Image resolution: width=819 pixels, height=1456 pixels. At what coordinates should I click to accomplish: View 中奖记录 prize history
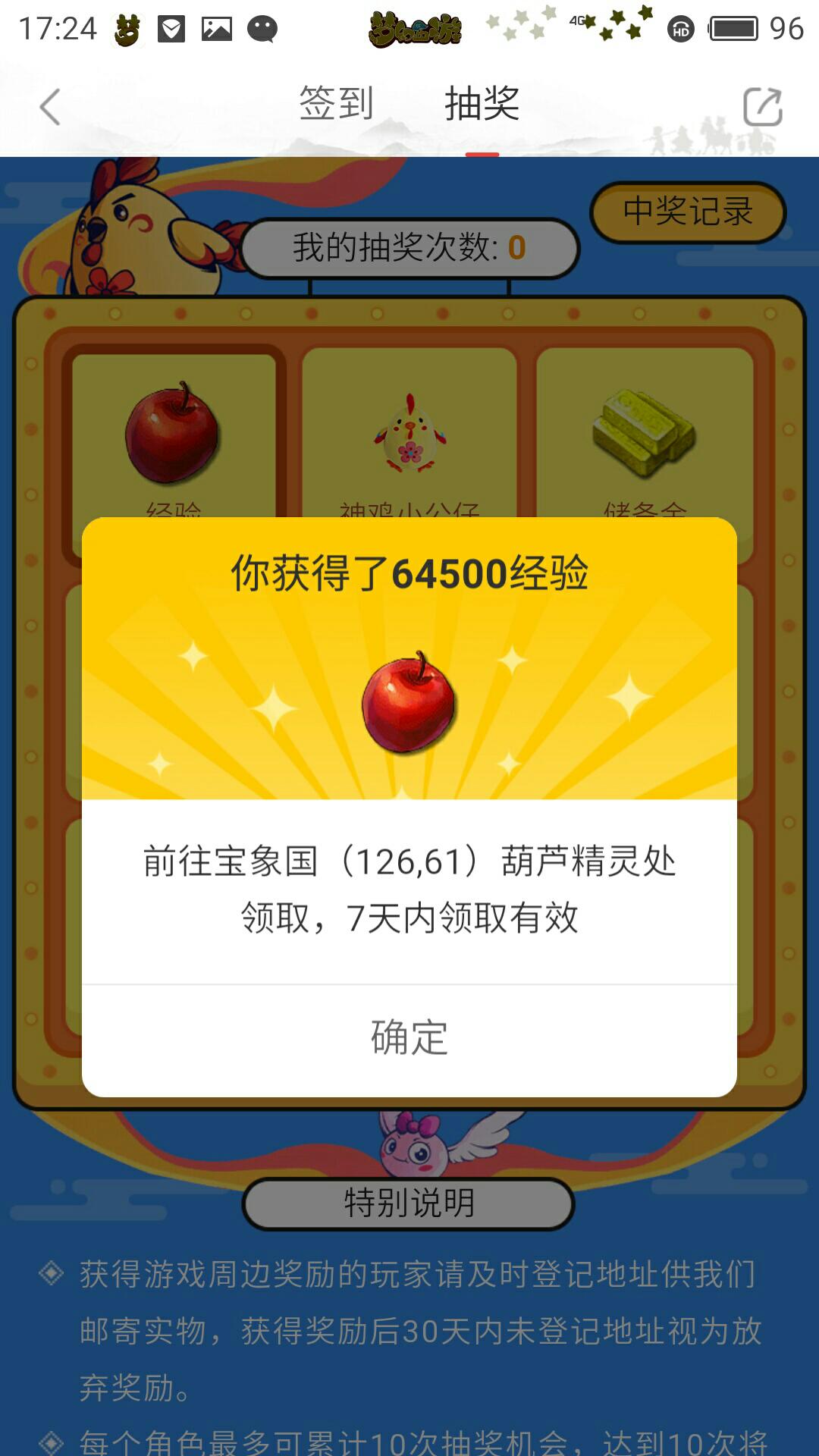coord(688,212)
